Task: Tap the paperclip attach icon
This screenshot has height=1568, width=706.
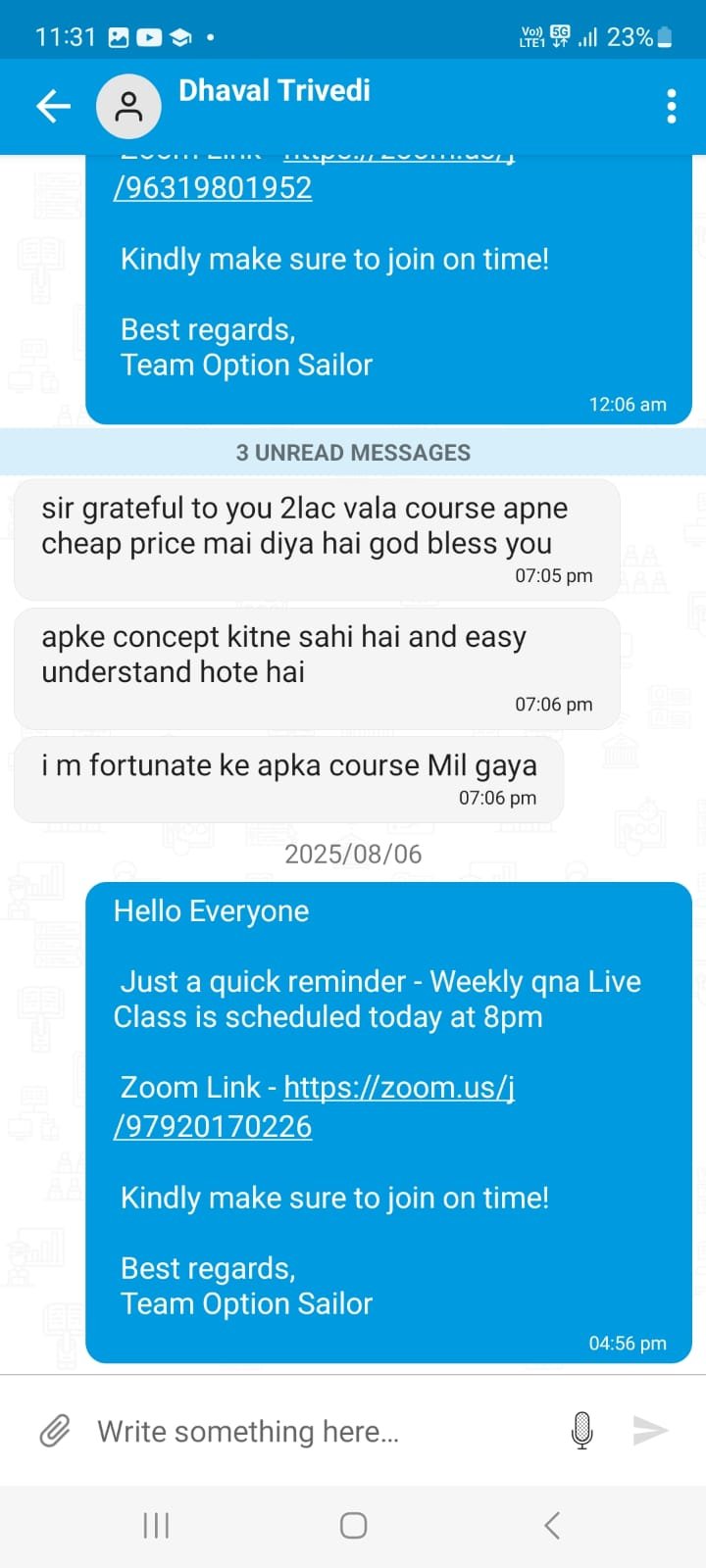Action: coord(55,1432)
